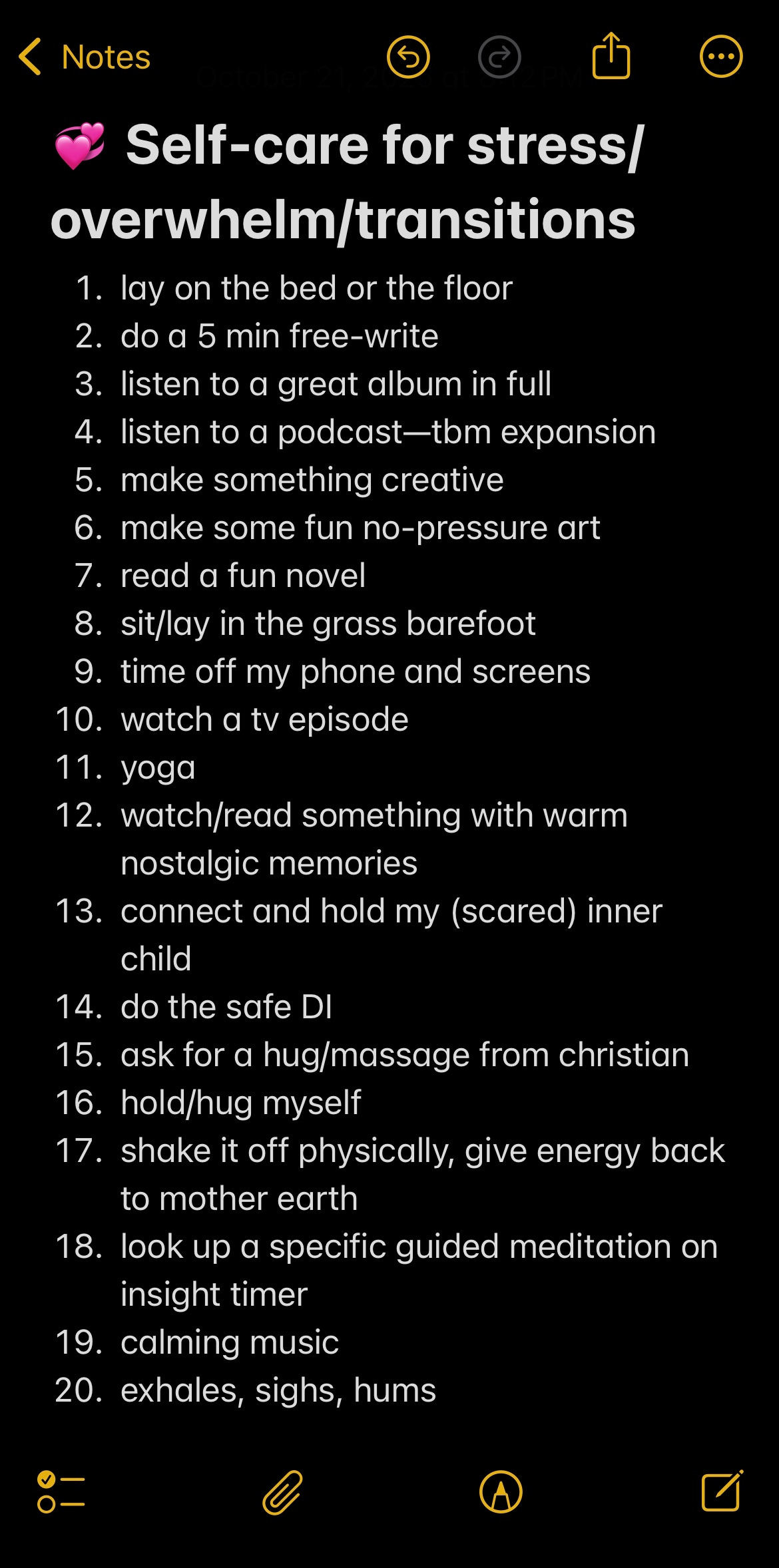Add a checklist to the note
Screen dimensions: 779x1568
point(61,1492)
